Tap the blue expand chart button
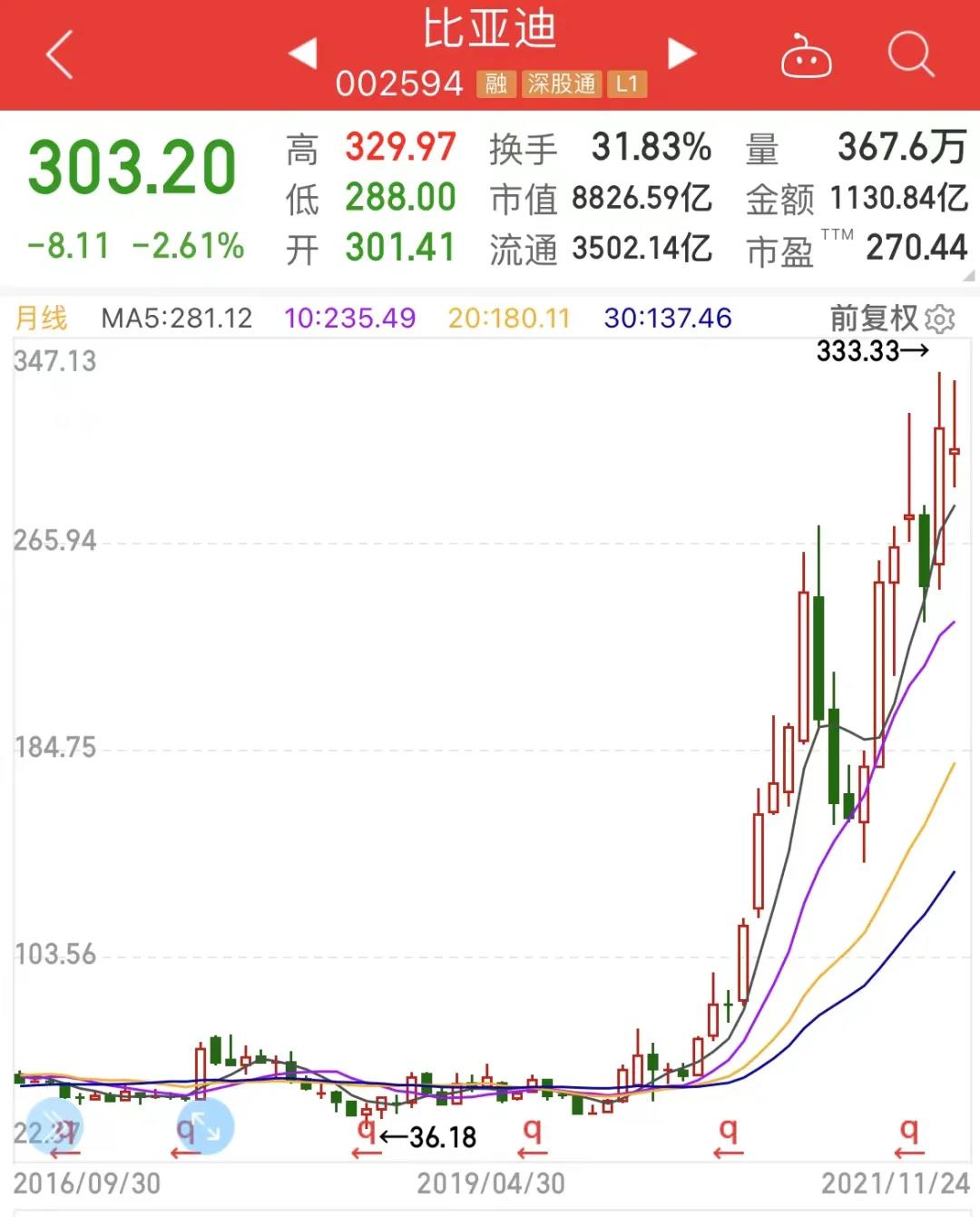This screenshot has width=980, height=1217. (x=205, y=1125)
